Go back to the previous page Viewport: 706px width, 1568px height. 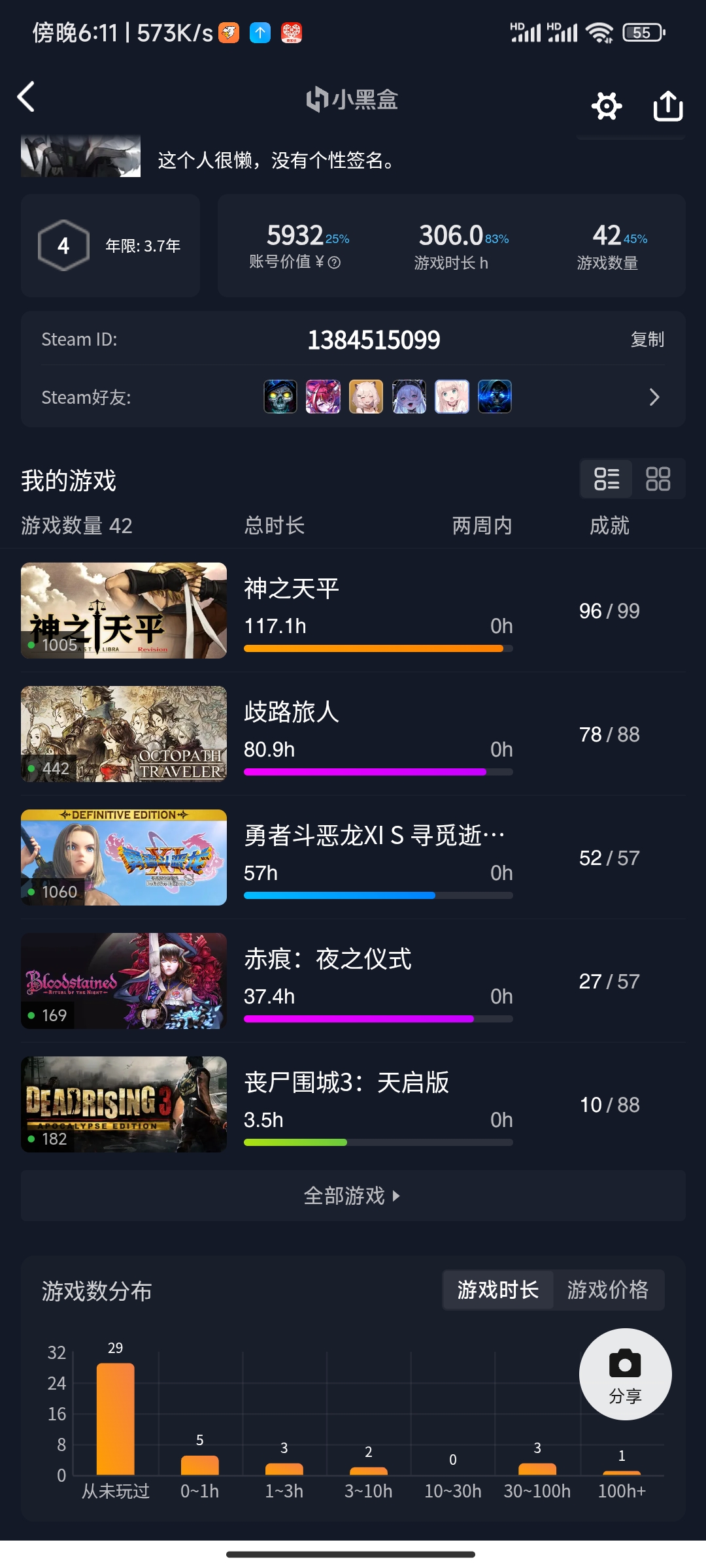coord(26,98)
